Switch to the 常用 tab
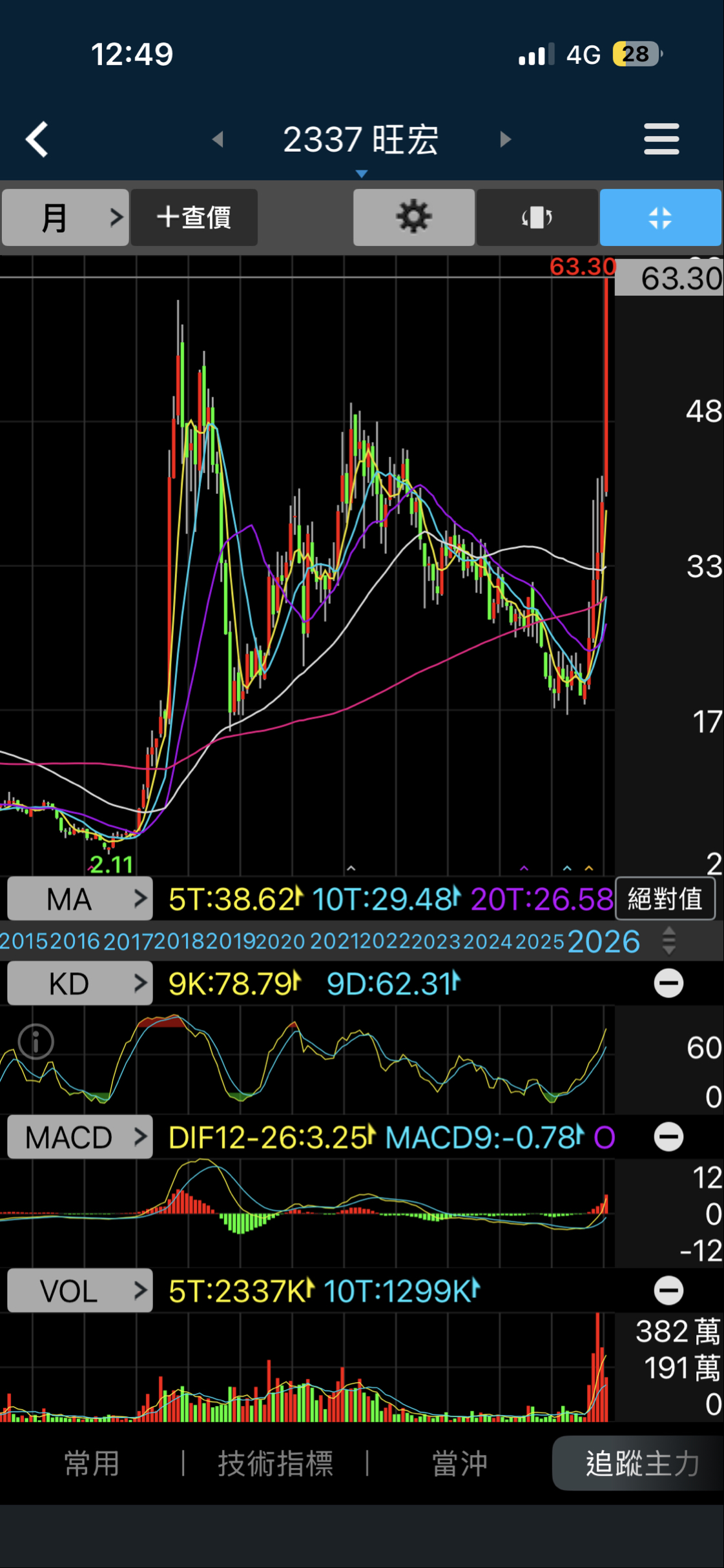The height and width of the screenshot is (1568, 724). click(x=92, y=1463)
